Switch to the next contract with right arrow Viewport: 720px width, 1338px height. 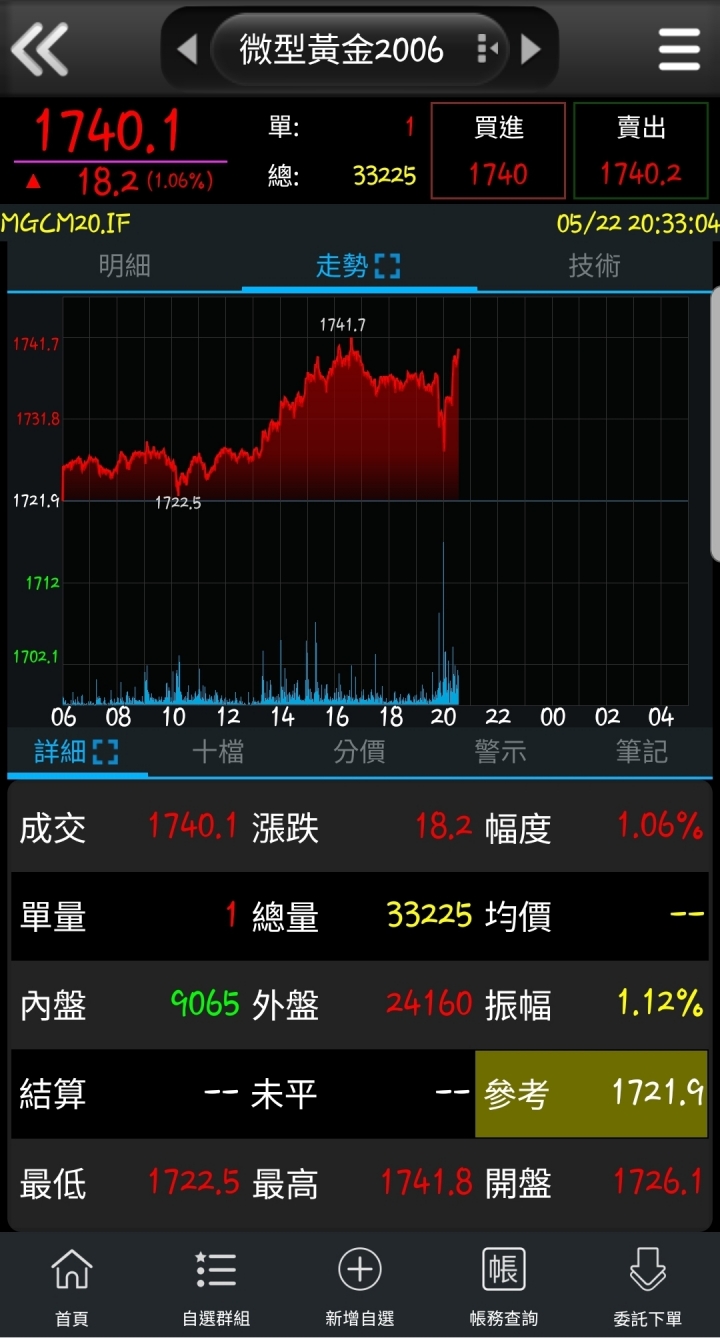coord(531,49)
